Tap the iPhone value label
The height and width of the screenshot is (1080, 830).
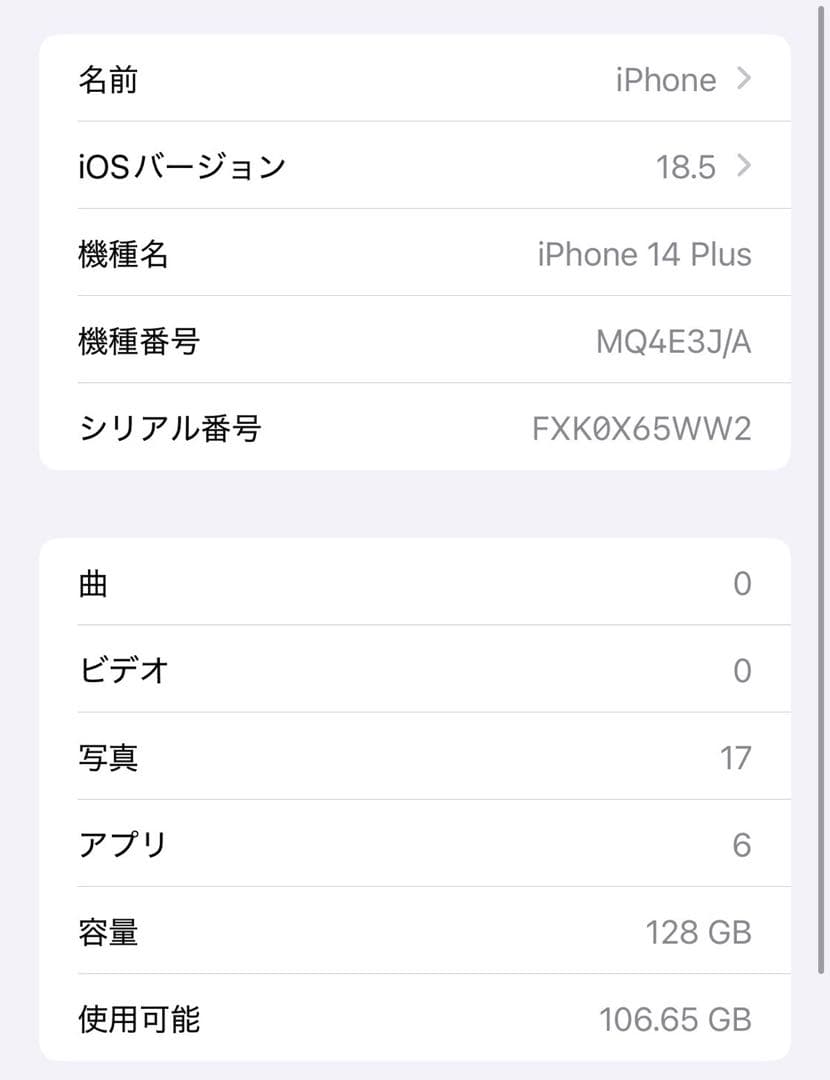coord(666,79)
